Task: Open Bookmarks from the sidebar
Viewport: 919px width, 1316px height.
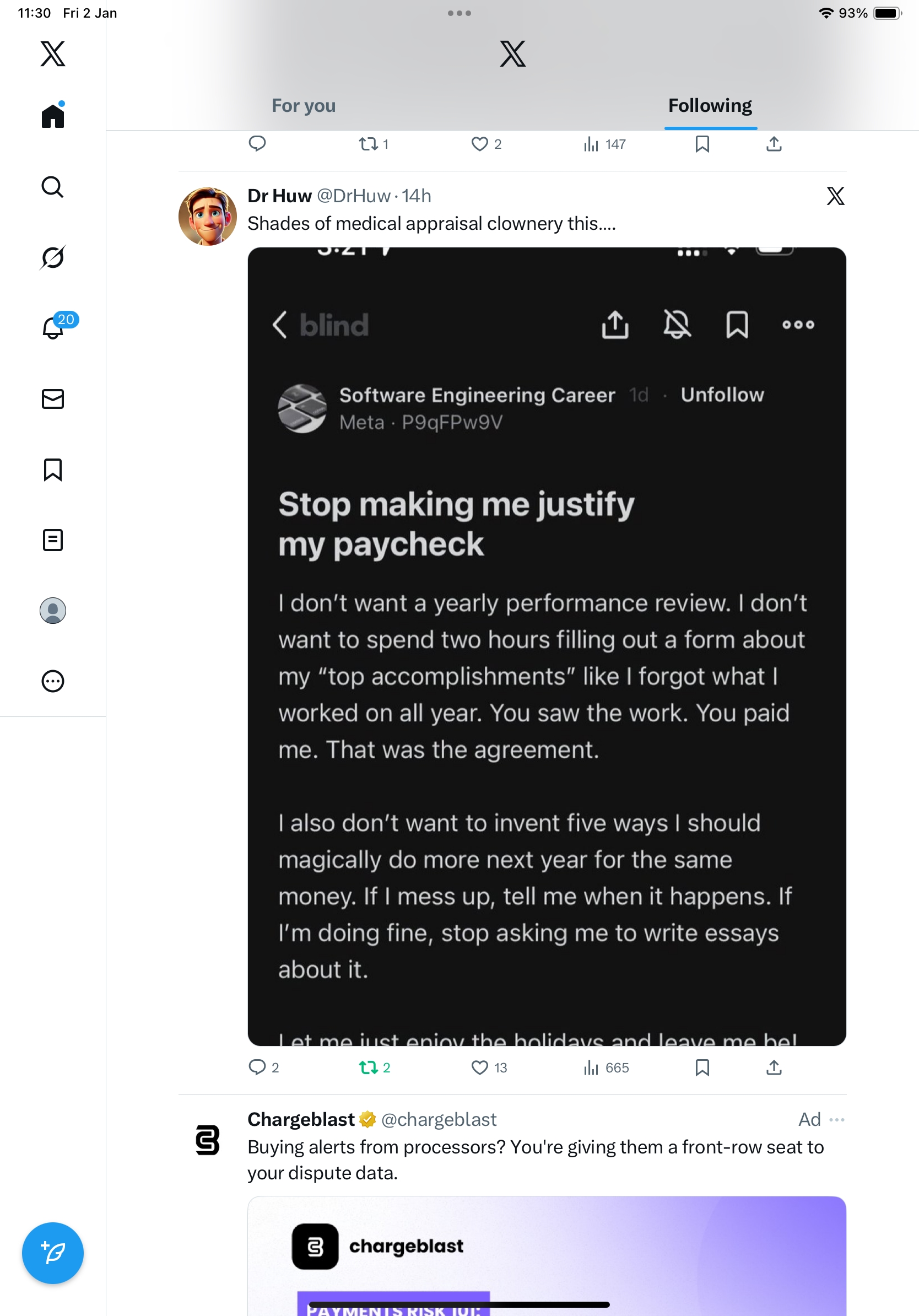Action: (53, 470)
